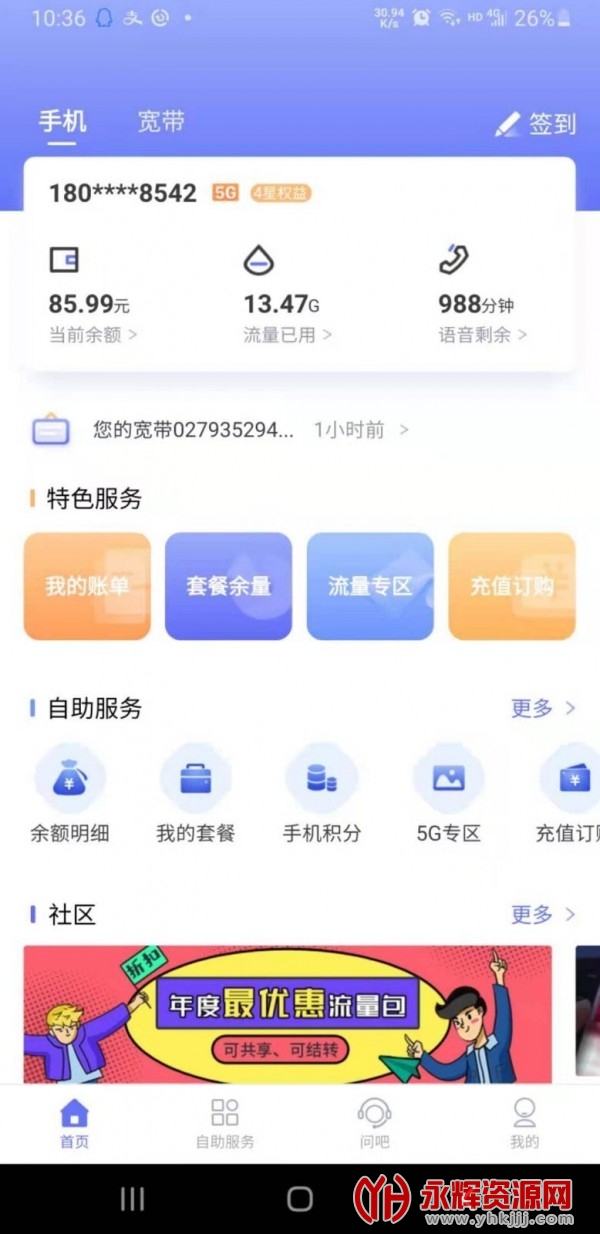Open the 我的账单 card
Viewport: 600px width, 1234px height.
click(87, 586)
